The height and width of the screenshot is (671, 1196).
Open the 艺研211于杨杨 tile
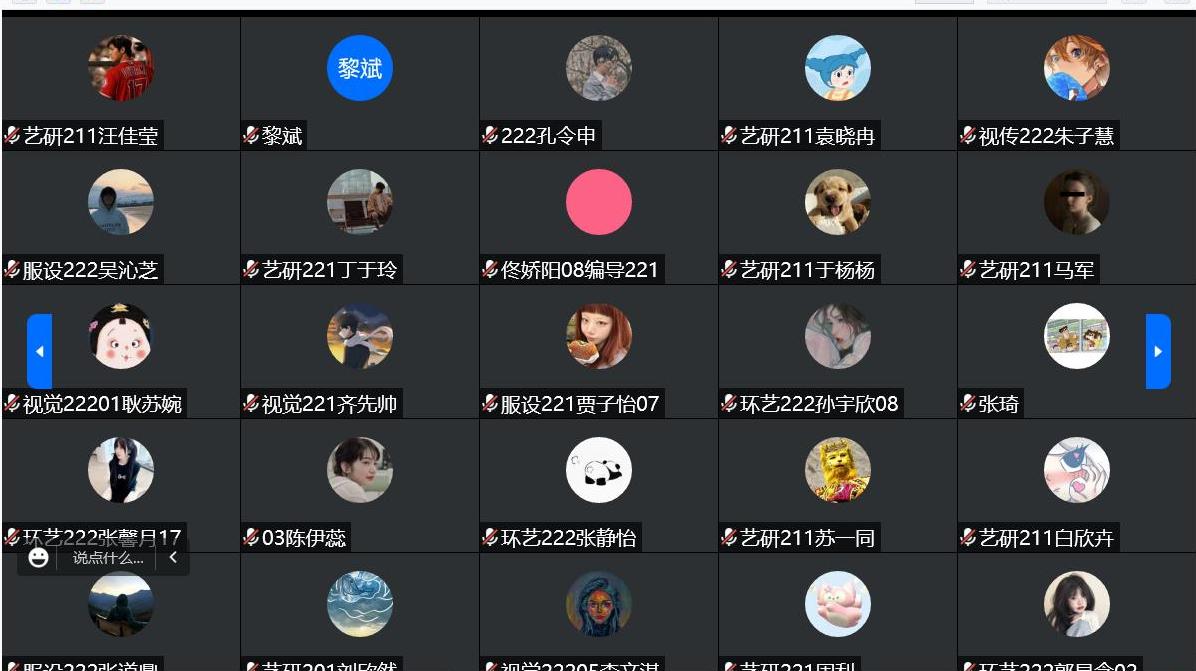coord(837,216)
